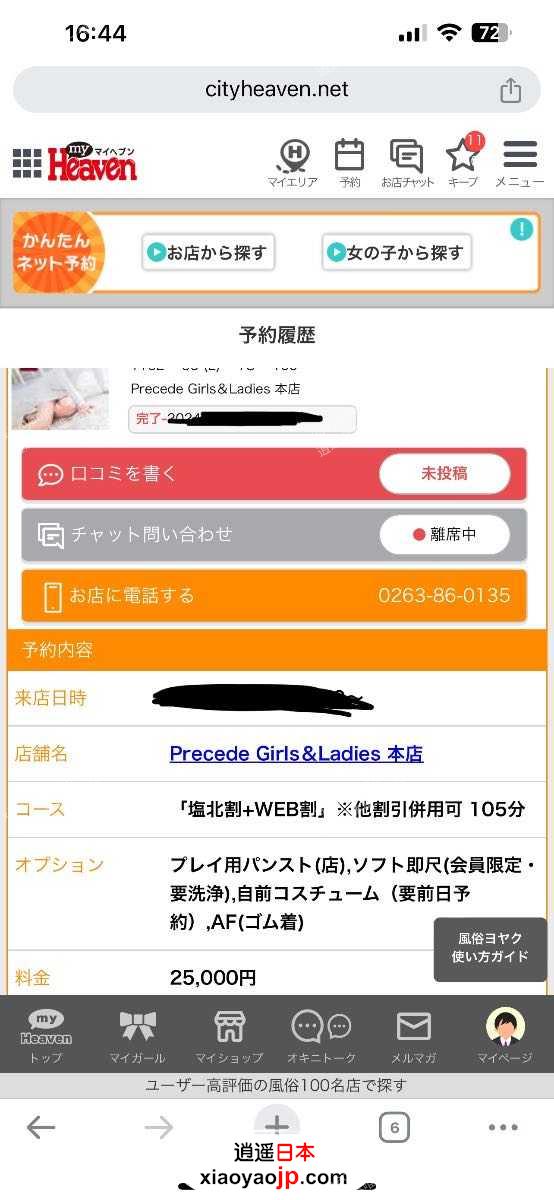Open キープ favorites star

point(463,162)
